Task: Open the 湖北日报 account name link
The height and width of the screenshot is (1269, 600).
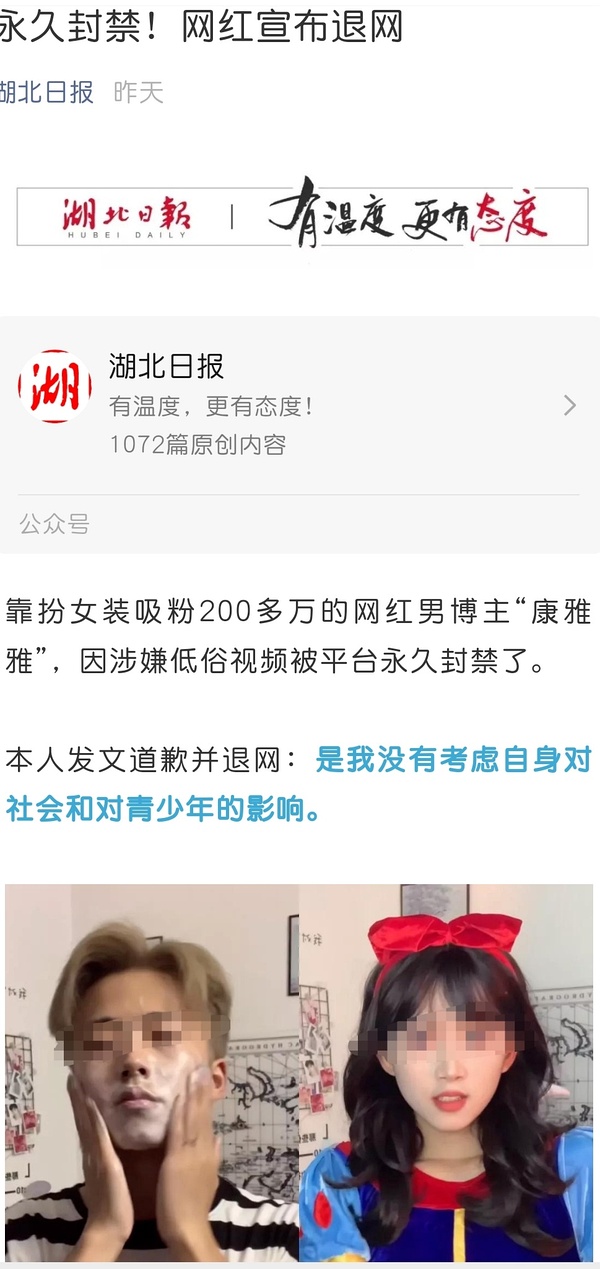Action: tap(47, 93)
